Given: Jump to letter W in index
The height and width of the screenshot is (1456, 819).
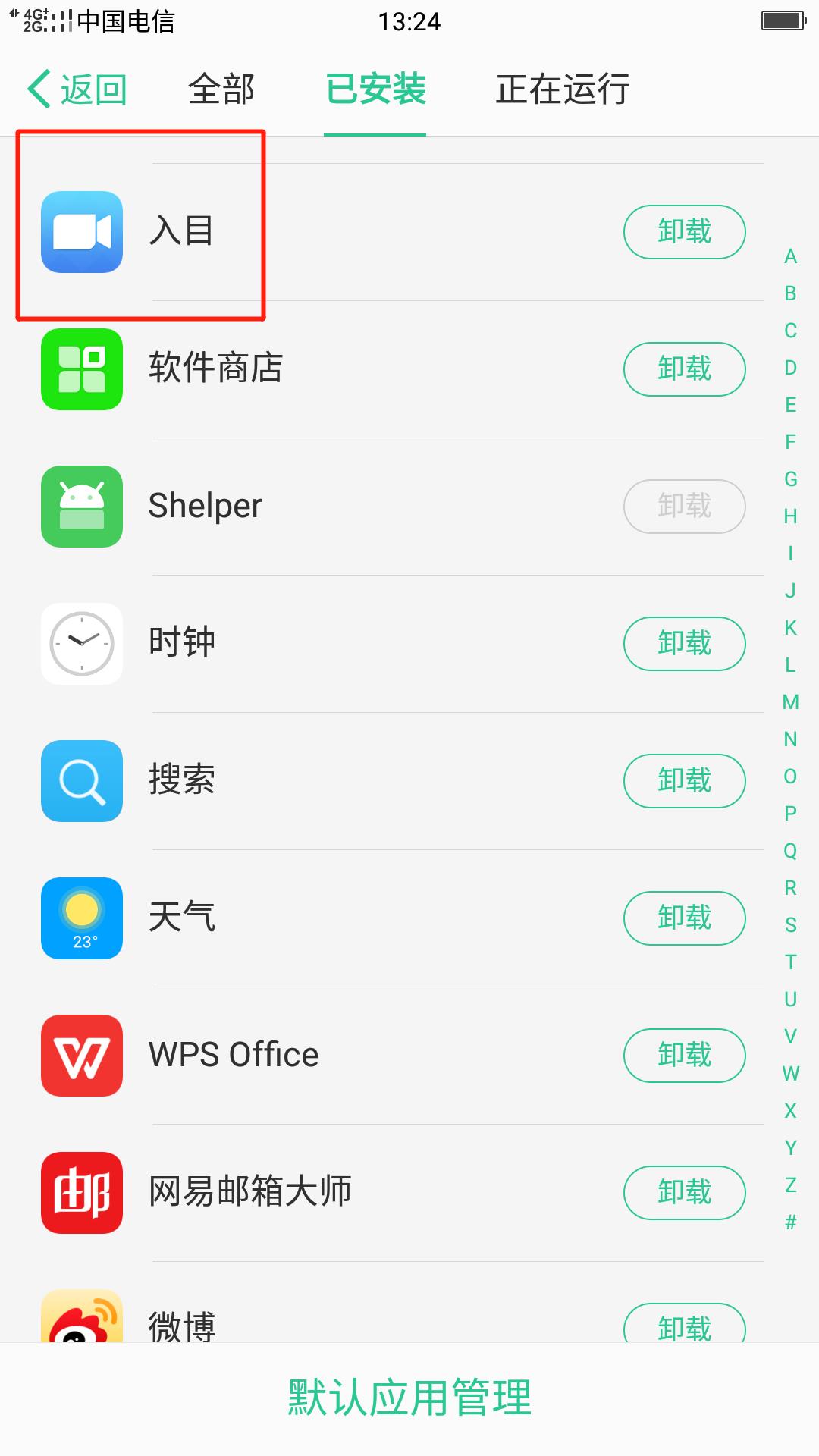Looking at the screenshot, I should pyautogui.click(x=790, y=1073).
